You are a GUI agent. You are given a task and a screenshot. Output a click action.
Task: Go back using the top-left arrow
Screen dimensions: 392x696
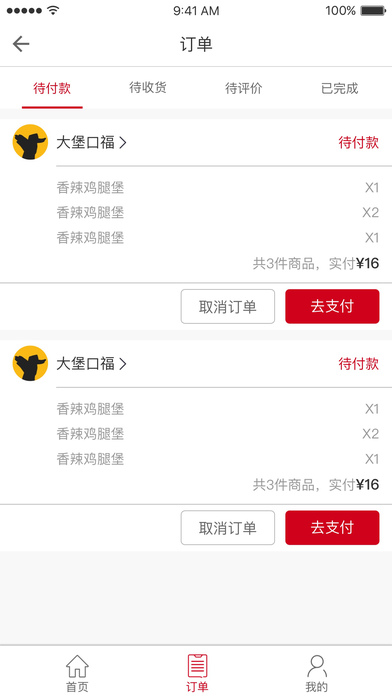pyautogui.click(x=21, y=44)
